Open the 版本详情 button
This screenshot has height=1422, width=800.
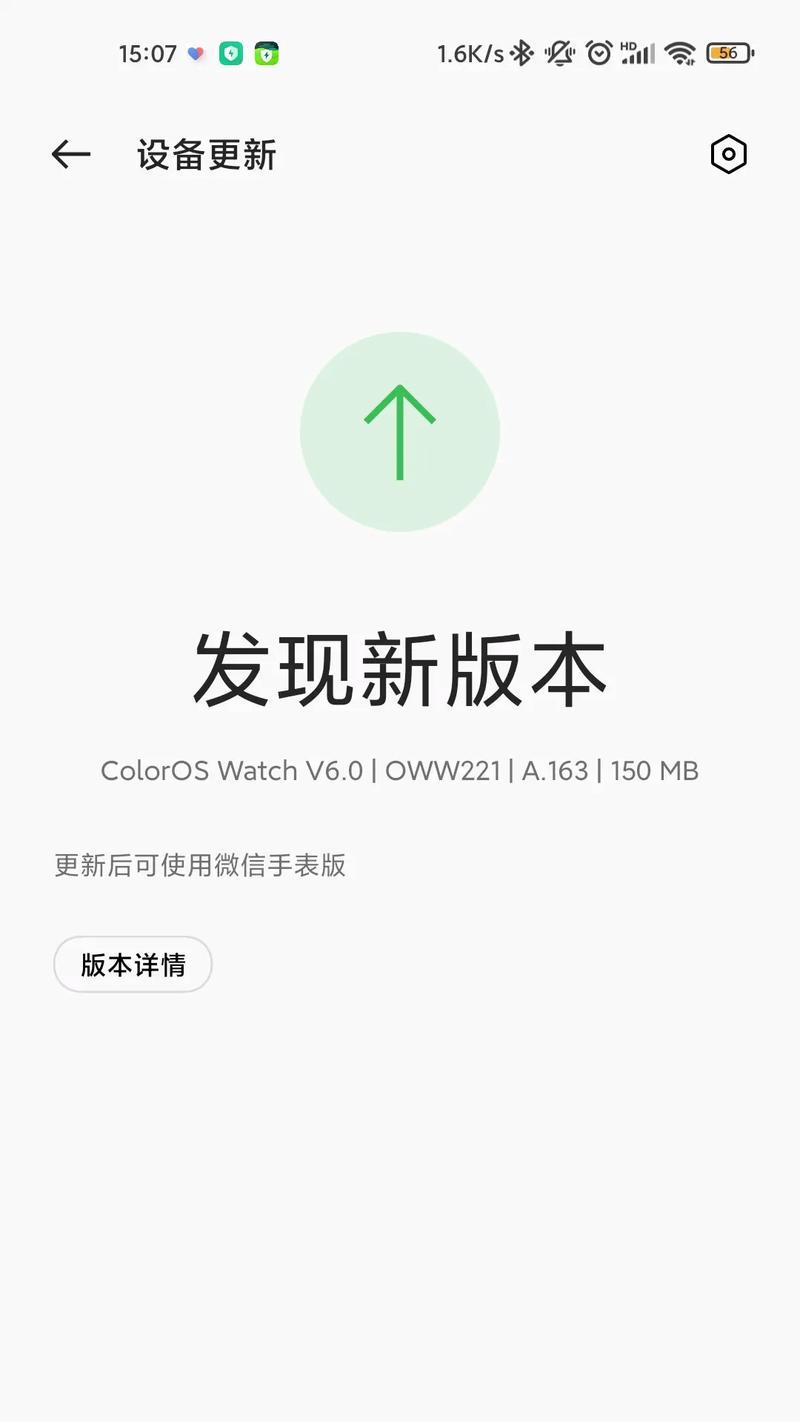coord(133,964)
